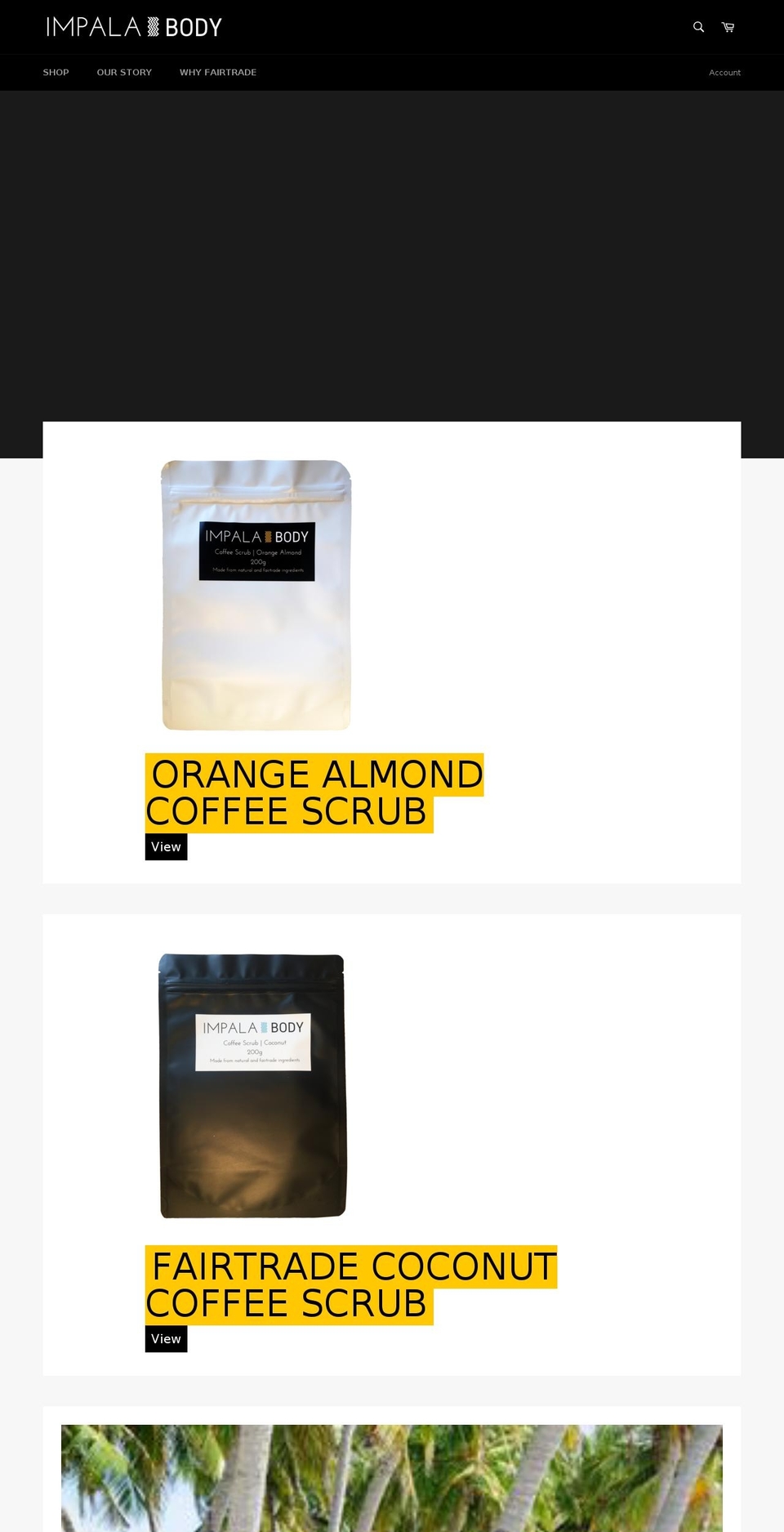Go to the Impala Body home logo

(134, 27)
